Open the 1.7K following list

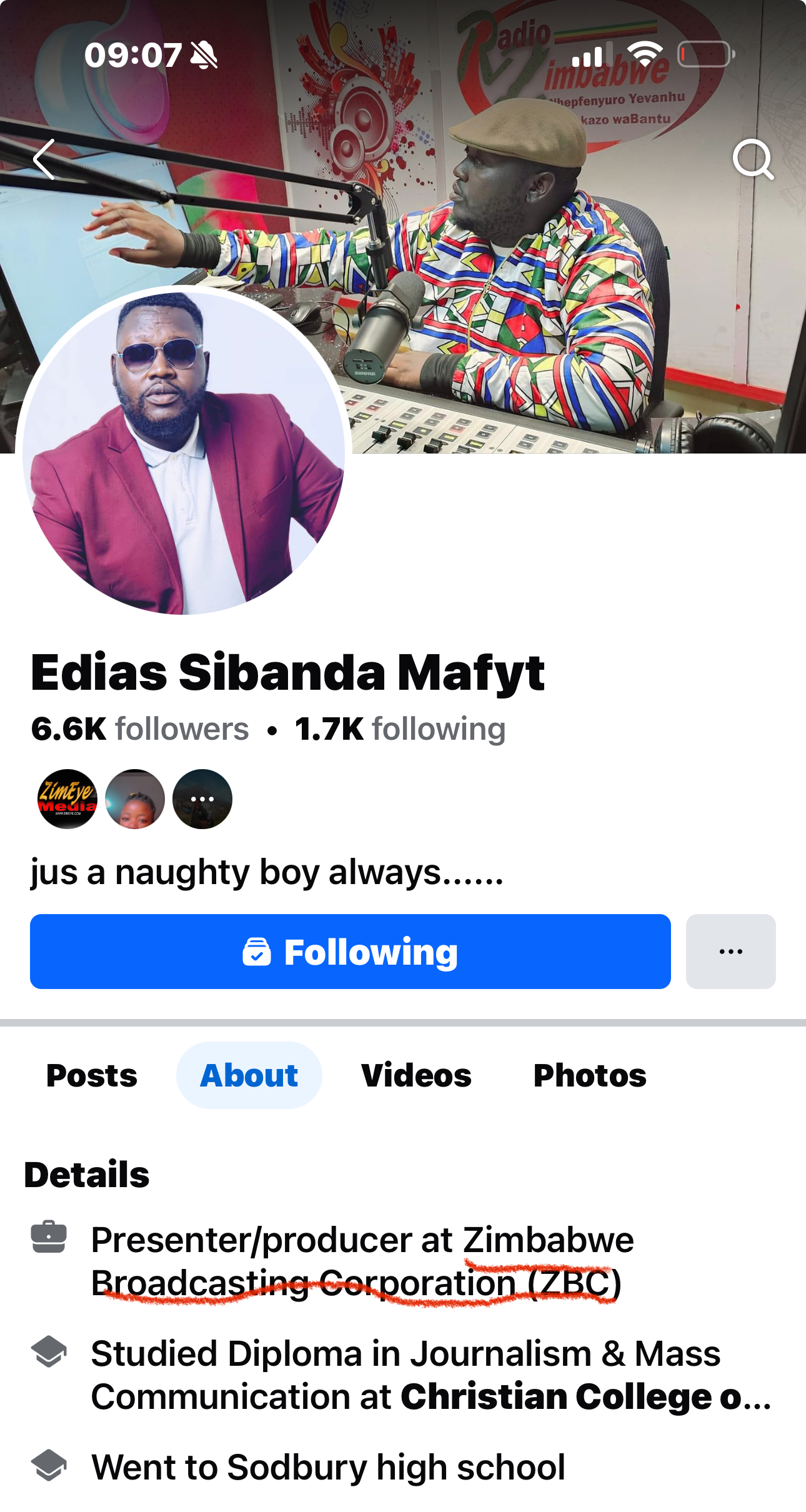coord(400,729)
